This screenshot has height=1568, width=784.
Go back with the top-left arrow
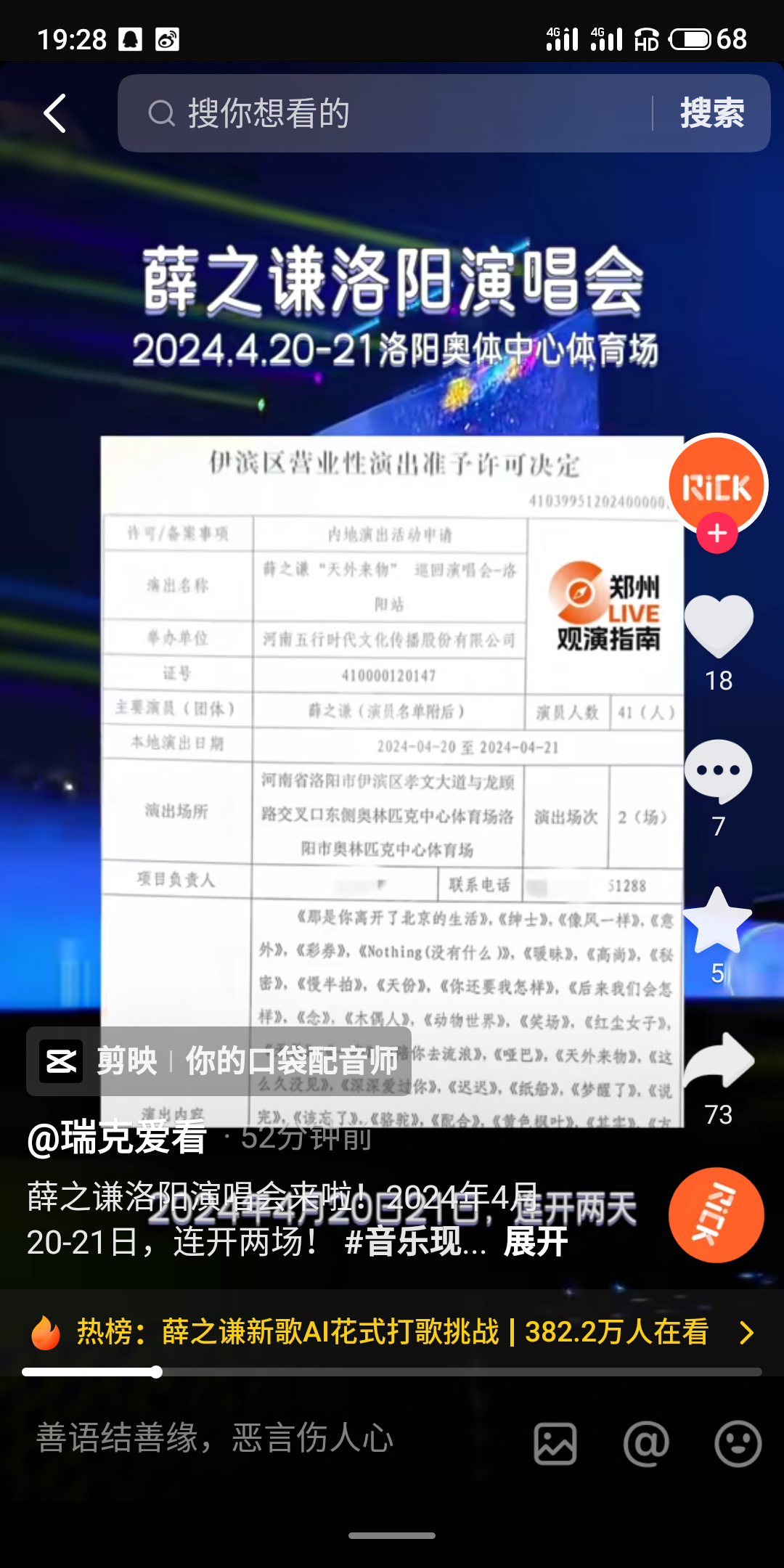coord(55,113)
